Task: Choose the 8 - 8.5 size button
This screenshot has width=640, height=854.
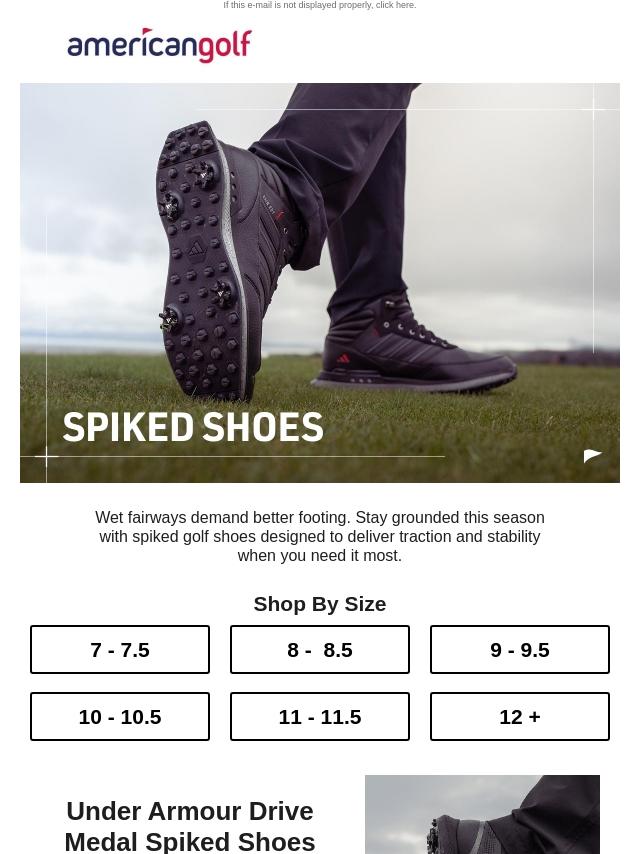Action: click(x=320, y=649)
